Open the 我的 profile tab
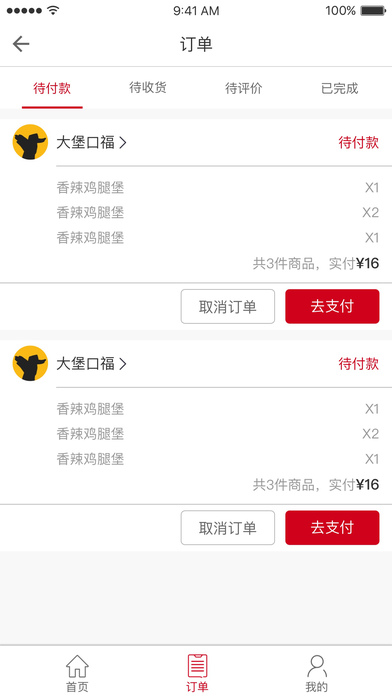This screenshot has width=392, height=696. [x=317, y=673]
